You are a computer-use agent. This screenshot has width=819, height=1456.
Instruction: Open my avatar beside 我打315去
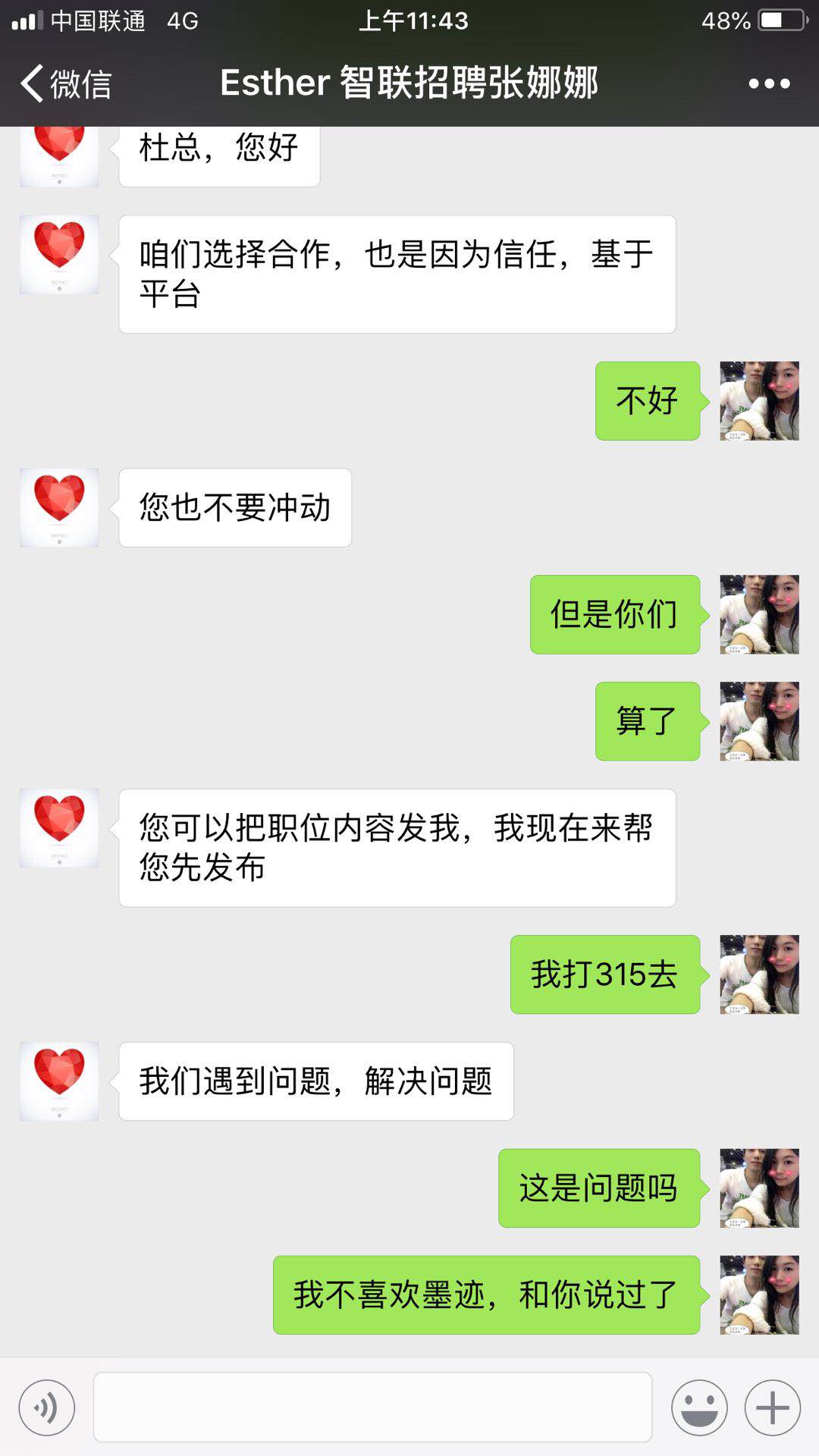point(759,974)
